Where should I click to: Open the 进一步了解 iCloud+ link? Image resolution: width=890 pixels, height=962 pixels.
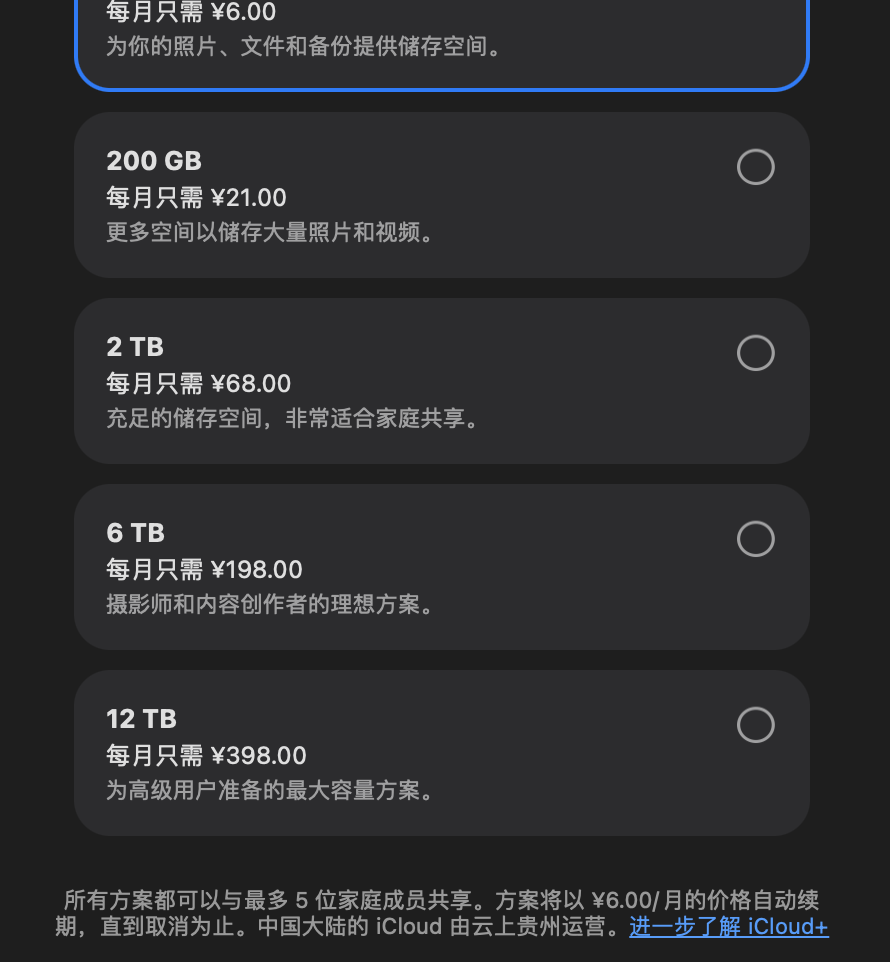point(728,927)
